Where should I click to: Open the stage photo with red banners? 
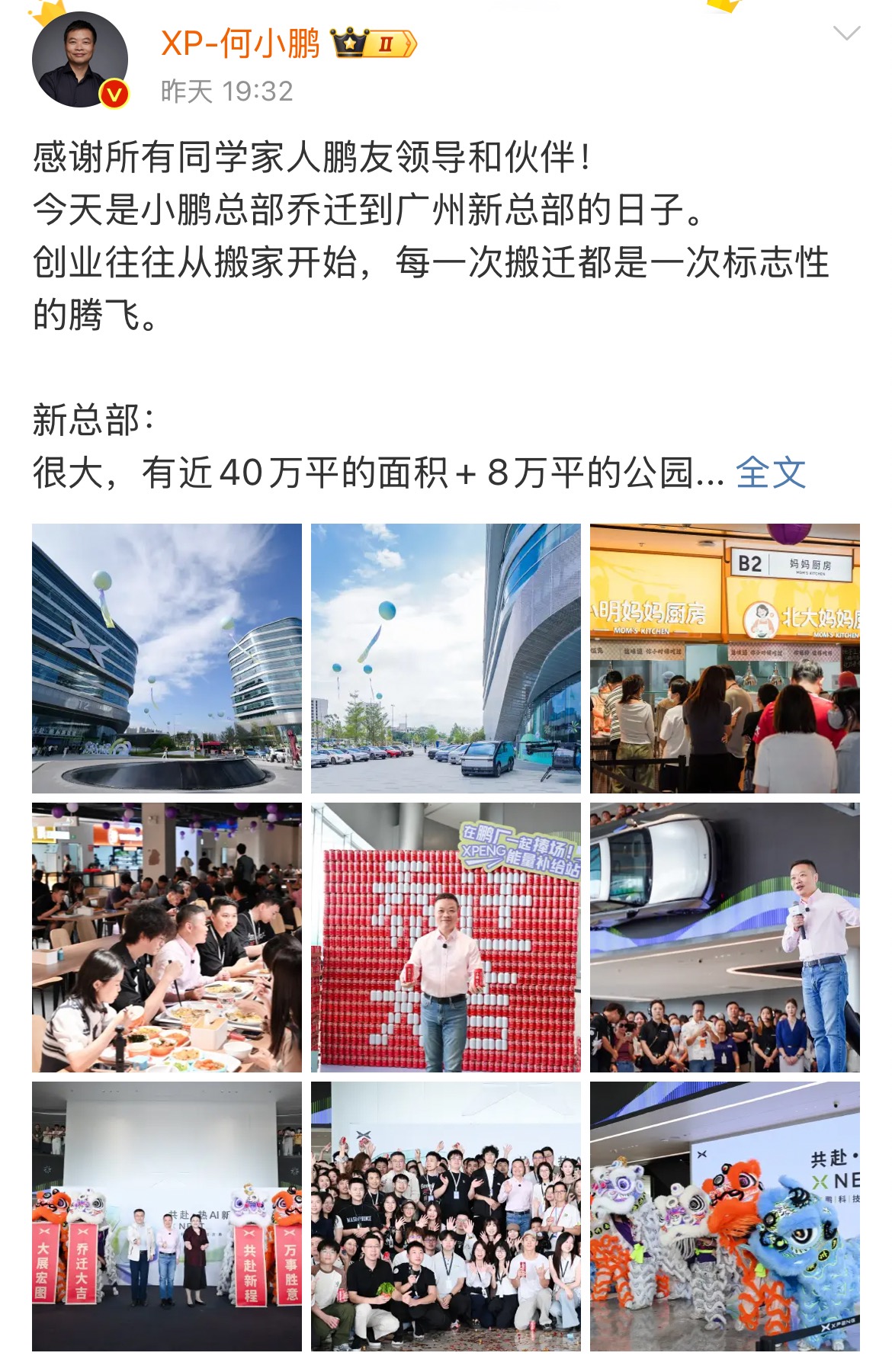point(167,1217)
